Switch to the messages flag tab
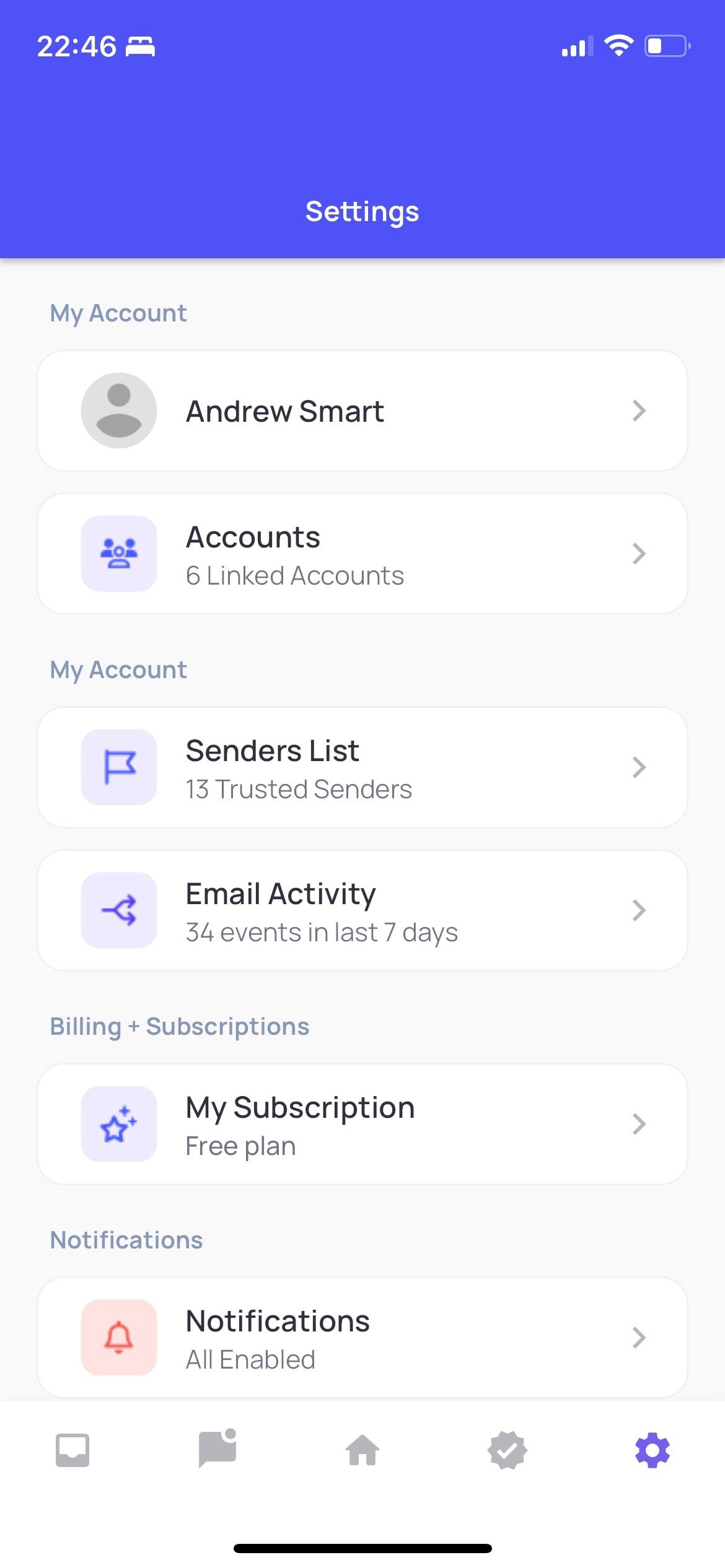This screenshot has width=725, height=1568. coord(217,1449)
